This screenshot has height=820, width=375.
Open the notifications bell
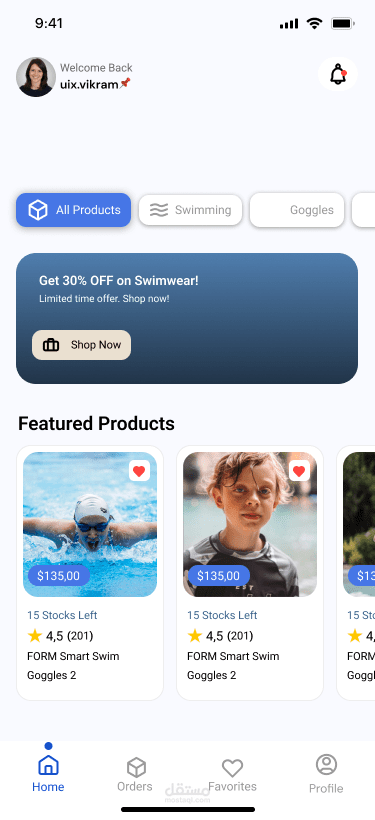coord(338,75)
